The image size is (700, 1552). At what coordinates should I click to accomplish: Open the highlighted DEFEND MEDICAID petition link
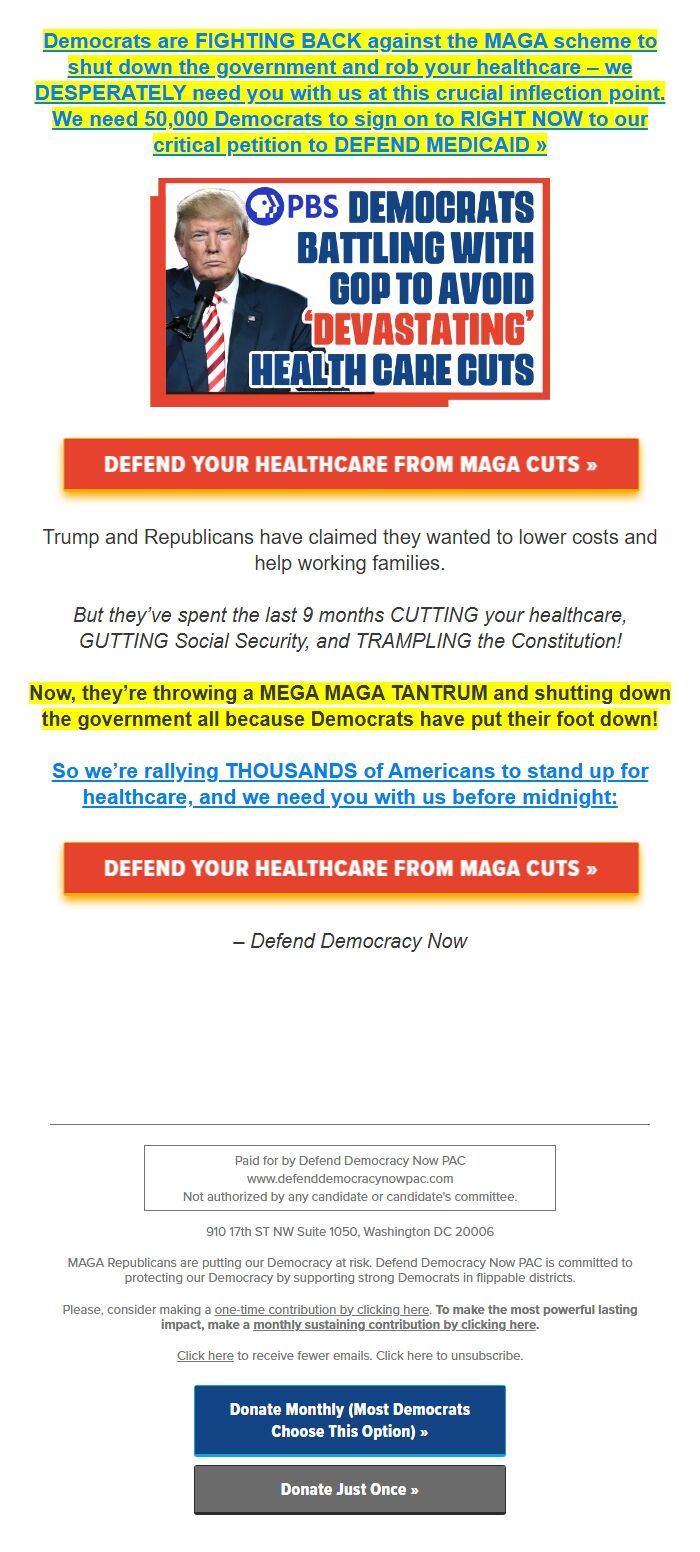[350, 93]
